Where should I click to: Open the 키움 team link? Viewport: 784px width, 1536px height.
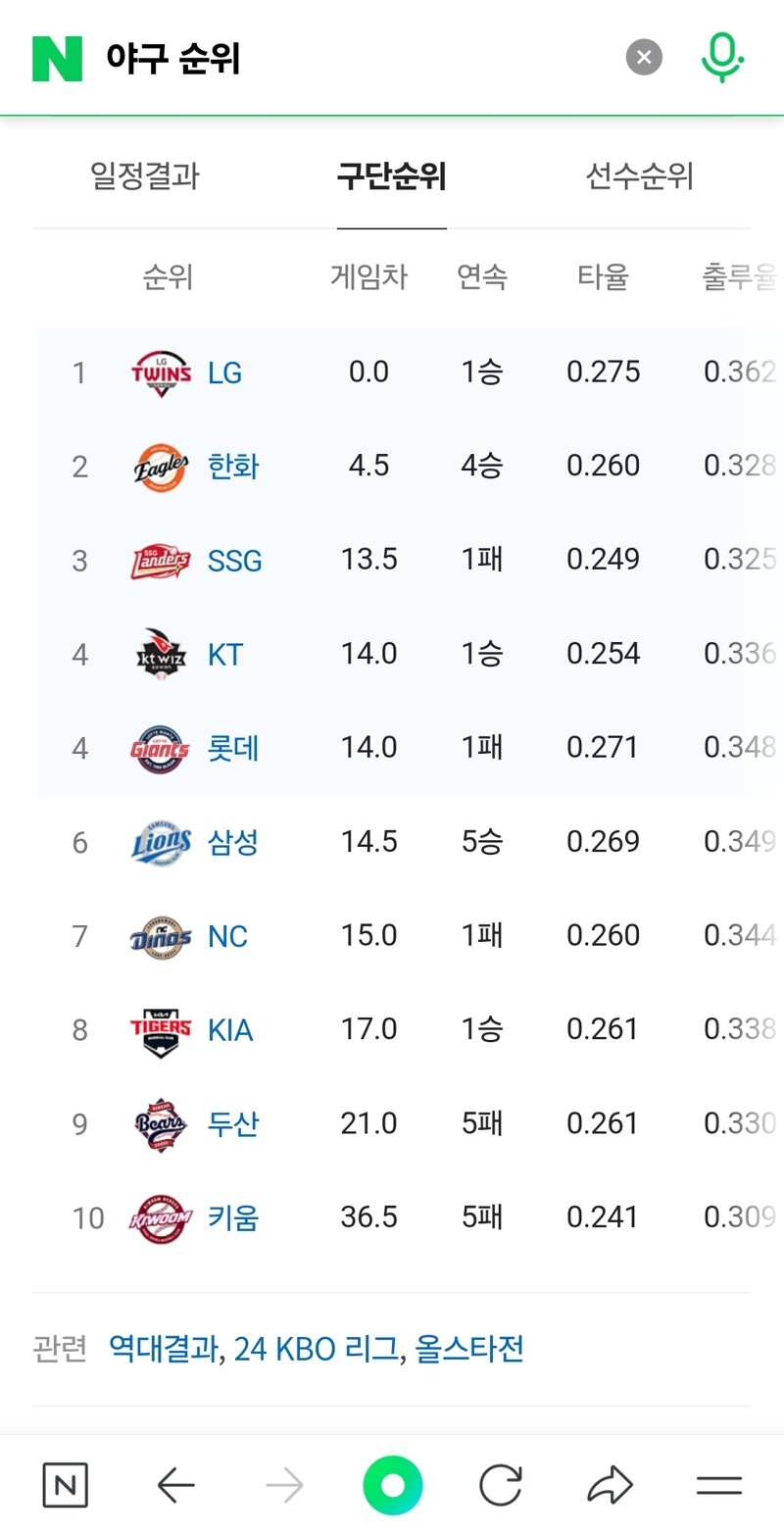(x=233, y=1217)
